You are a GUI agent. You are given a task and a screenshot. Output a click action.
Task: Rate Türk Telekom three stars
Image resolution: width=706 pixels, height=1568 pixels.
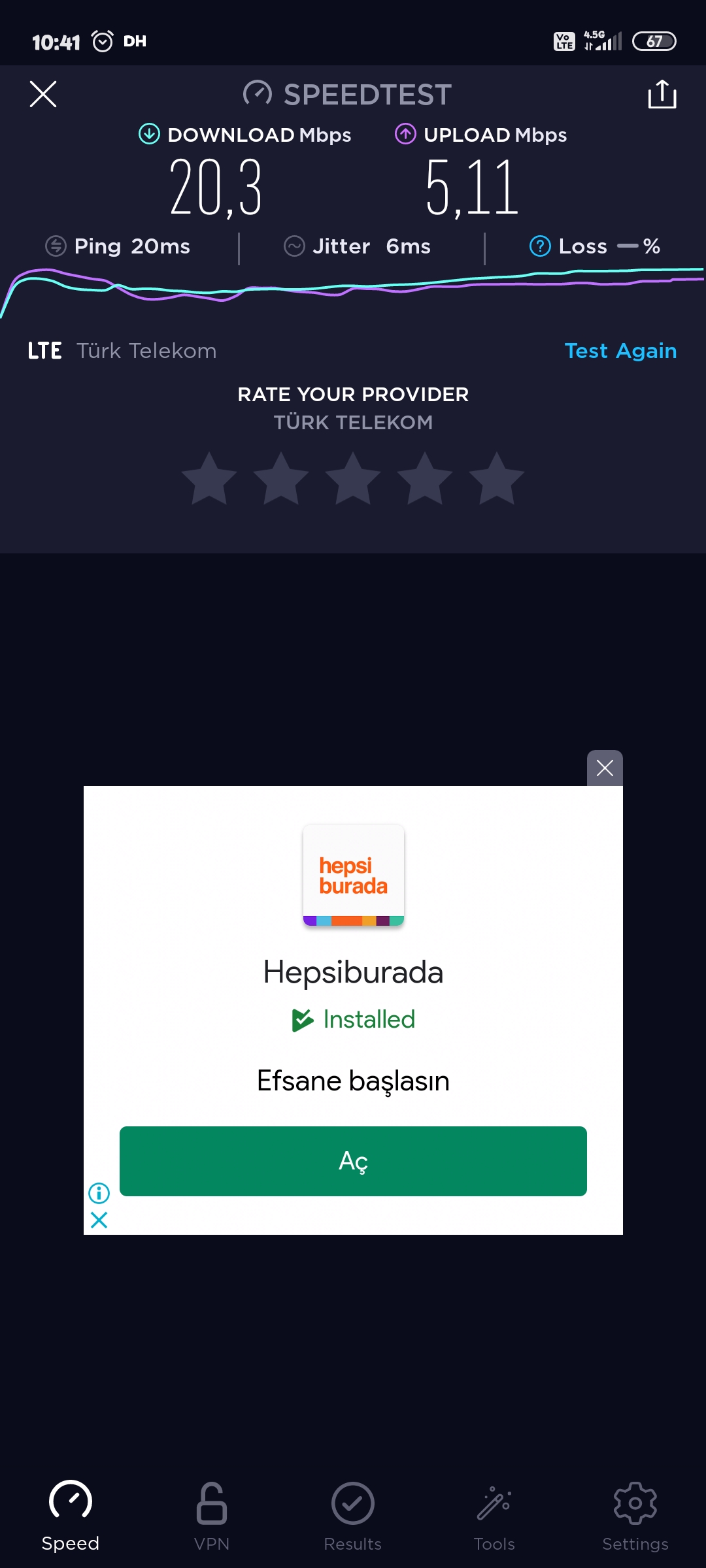pyautogui.click(x=353, y=479)
